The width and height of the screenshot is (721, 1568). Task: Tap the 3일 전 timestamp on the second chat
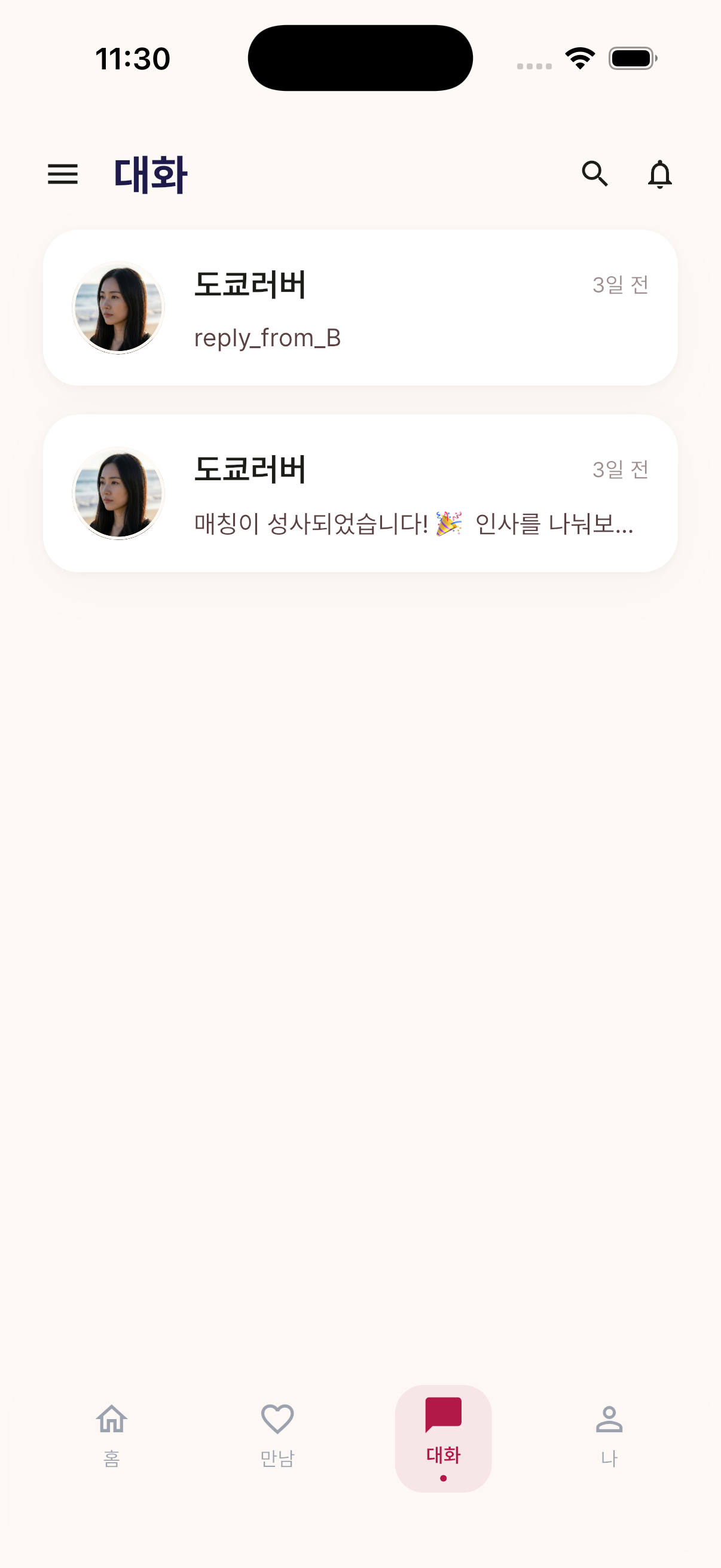[621, 469]
